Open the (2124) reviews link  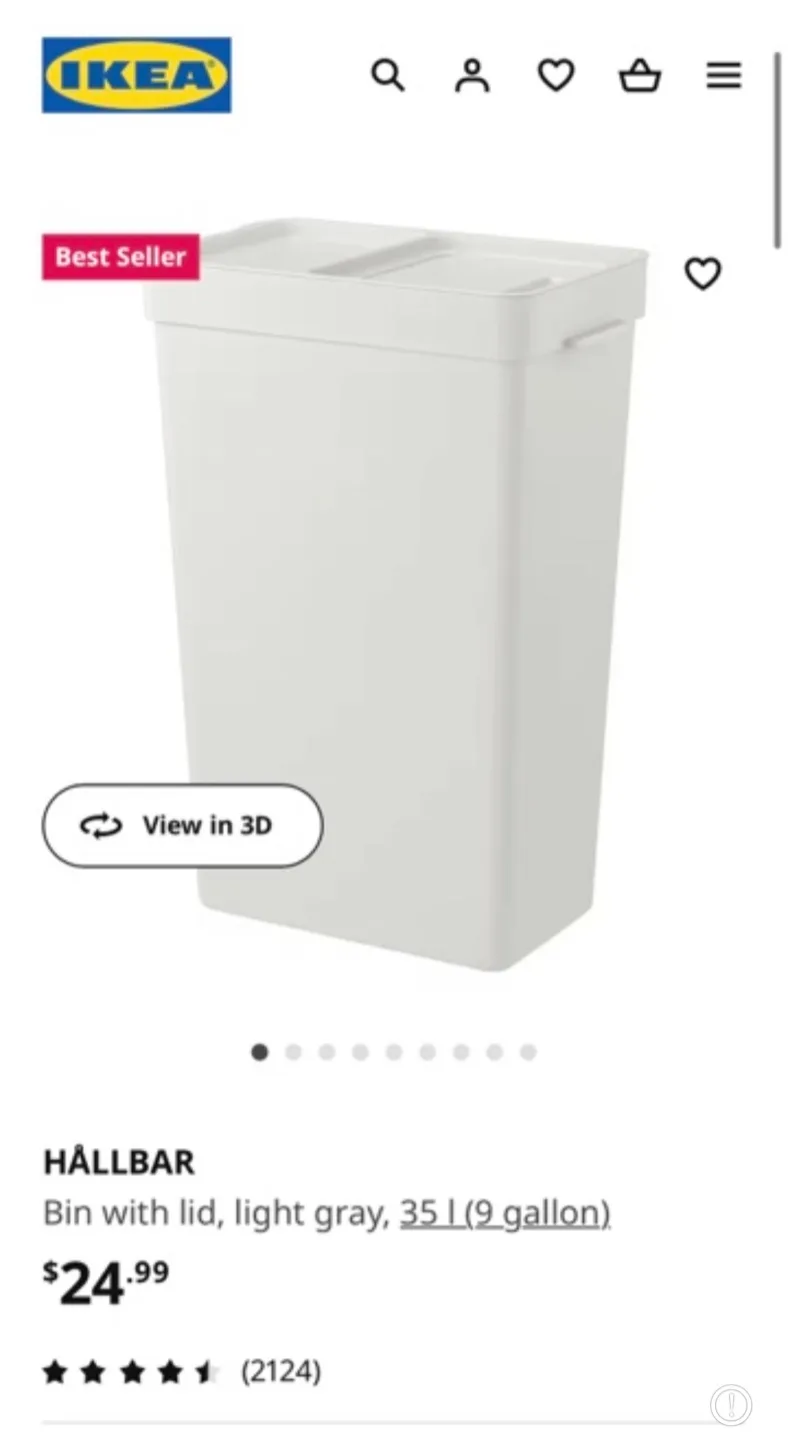(283, 1370)
